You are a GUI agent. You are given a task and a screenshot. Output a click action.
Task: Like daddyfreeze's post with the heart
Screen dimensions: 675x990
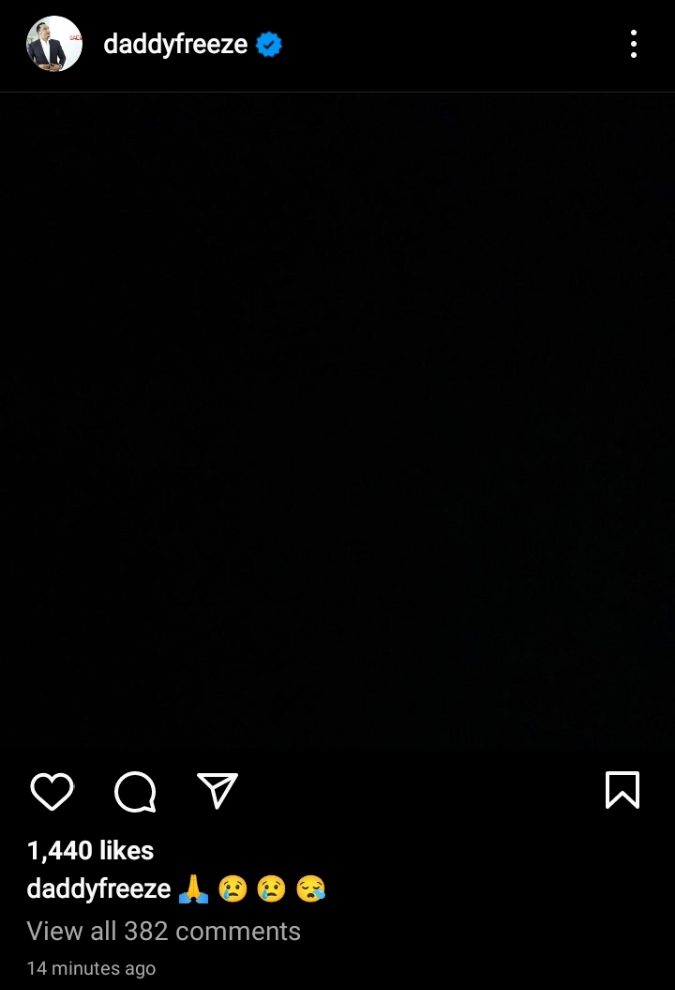pos(52,792)
